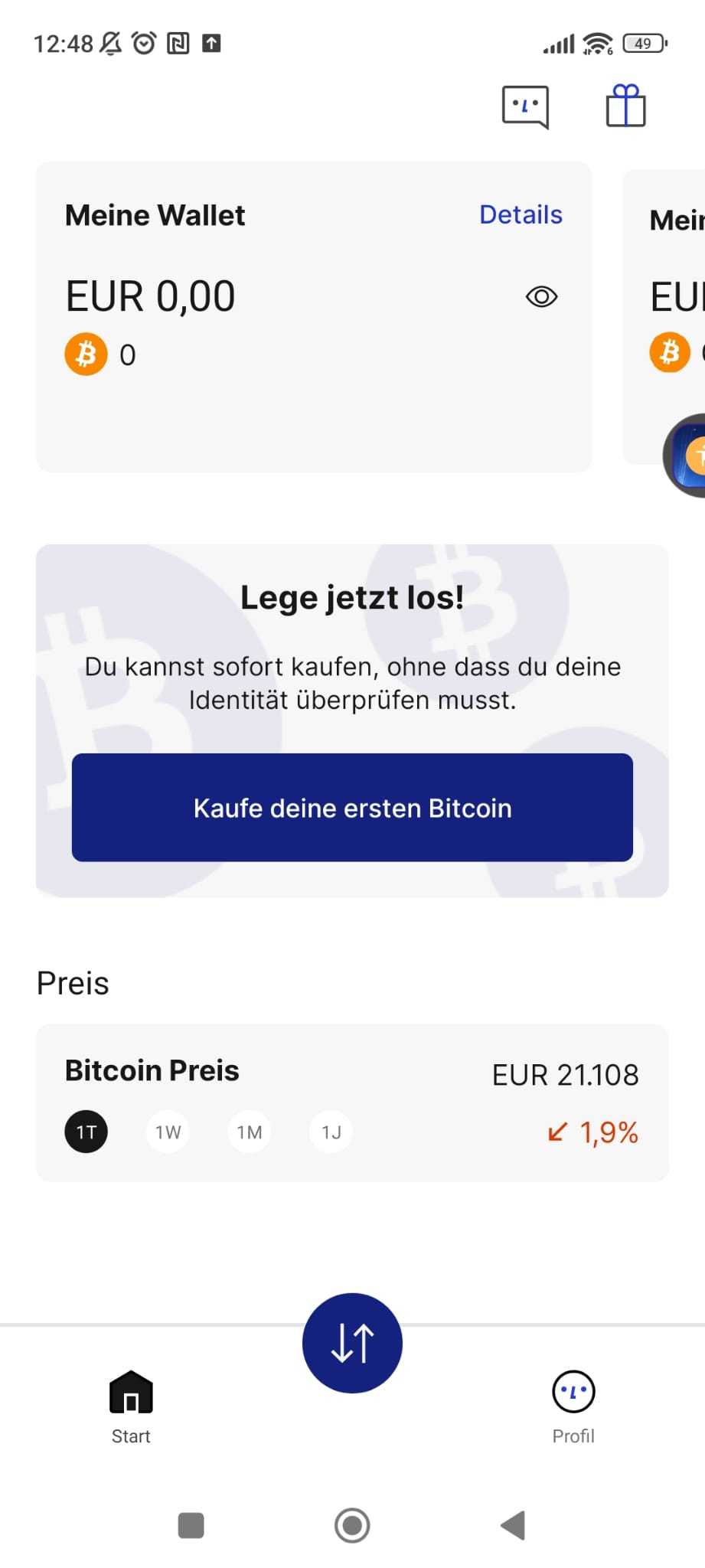Open the buy/sell trade button
This screenshot has width=705, height=1568.
tap(352, 1343)
